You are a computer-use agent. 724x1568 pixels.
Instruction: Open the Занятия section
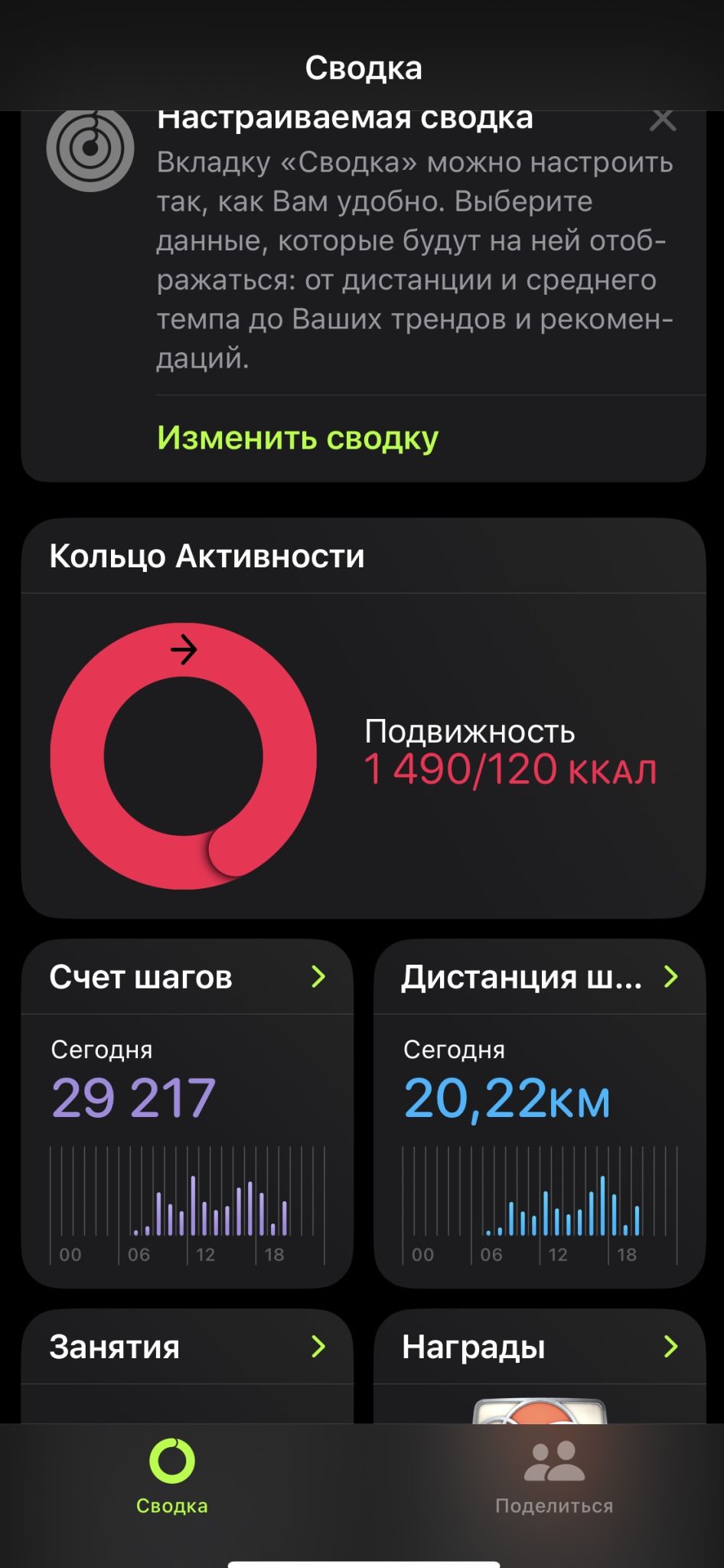coord(187,1347)
